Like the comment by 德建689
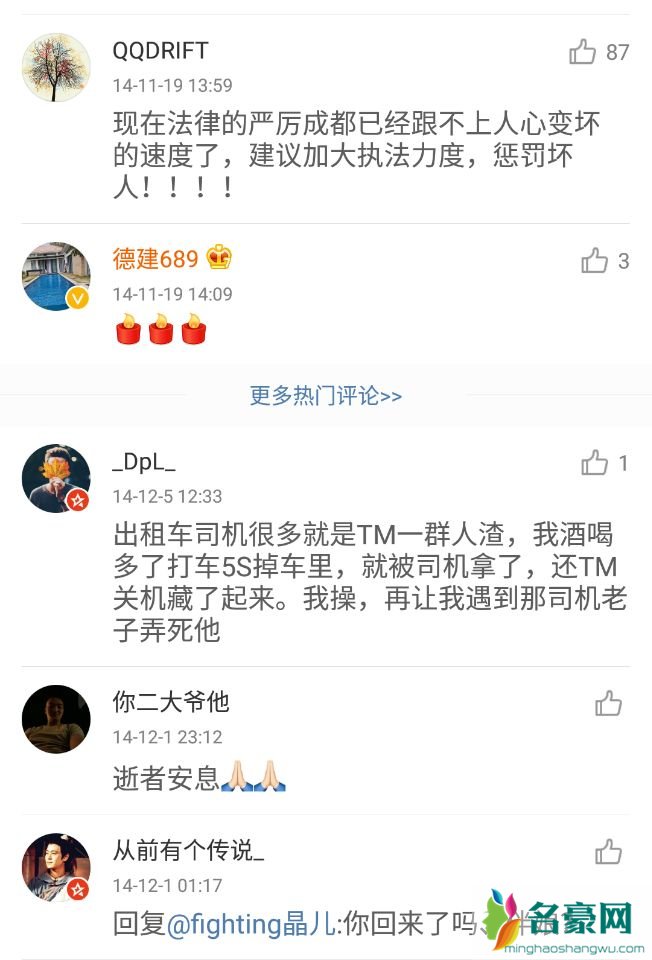652x960 pixels. point(595,261)
